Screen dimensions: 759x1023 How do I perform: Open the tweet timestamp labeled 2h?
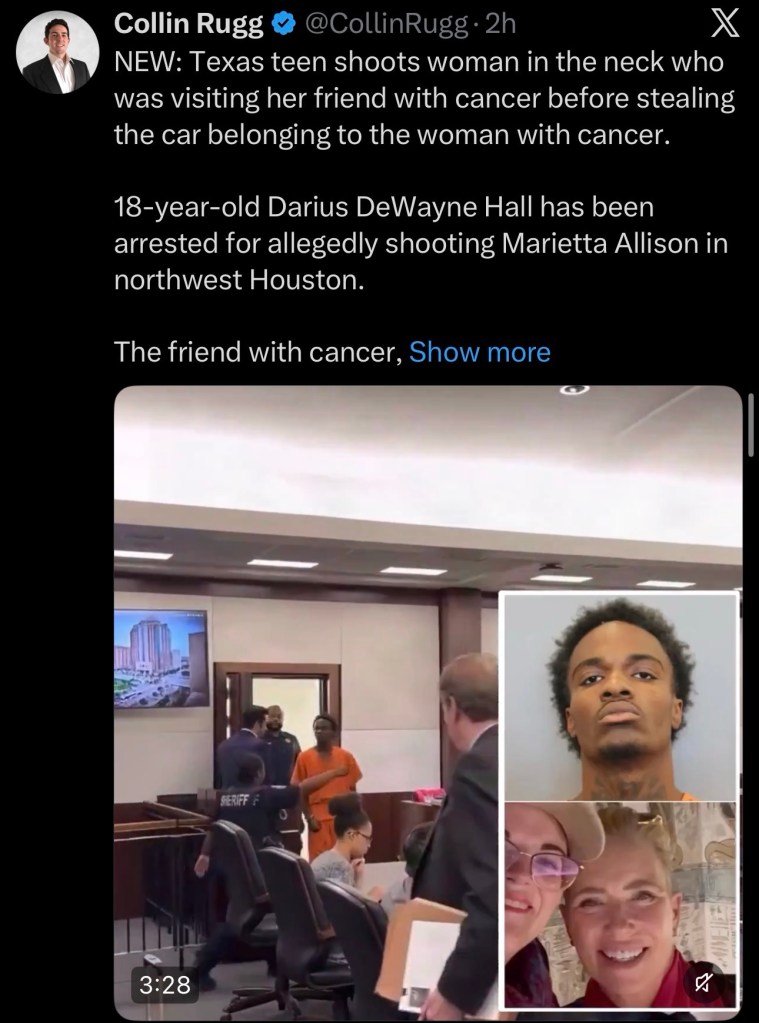[x=501, y=23]
